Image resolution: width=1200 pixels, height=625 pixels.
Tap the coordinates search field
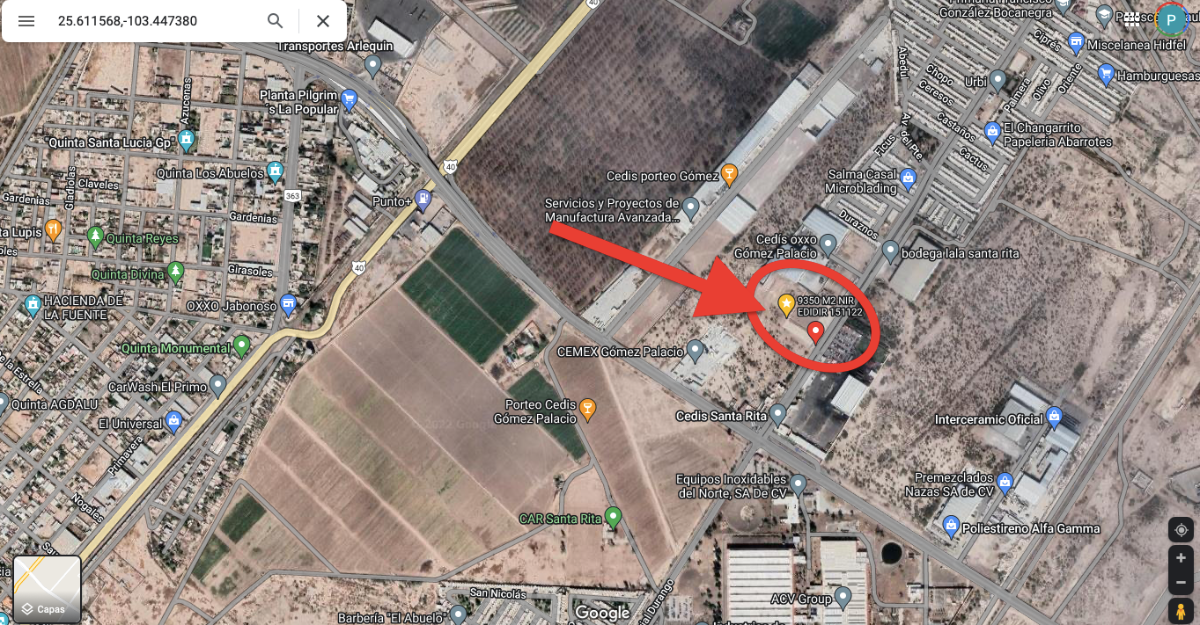coord(150,21)
